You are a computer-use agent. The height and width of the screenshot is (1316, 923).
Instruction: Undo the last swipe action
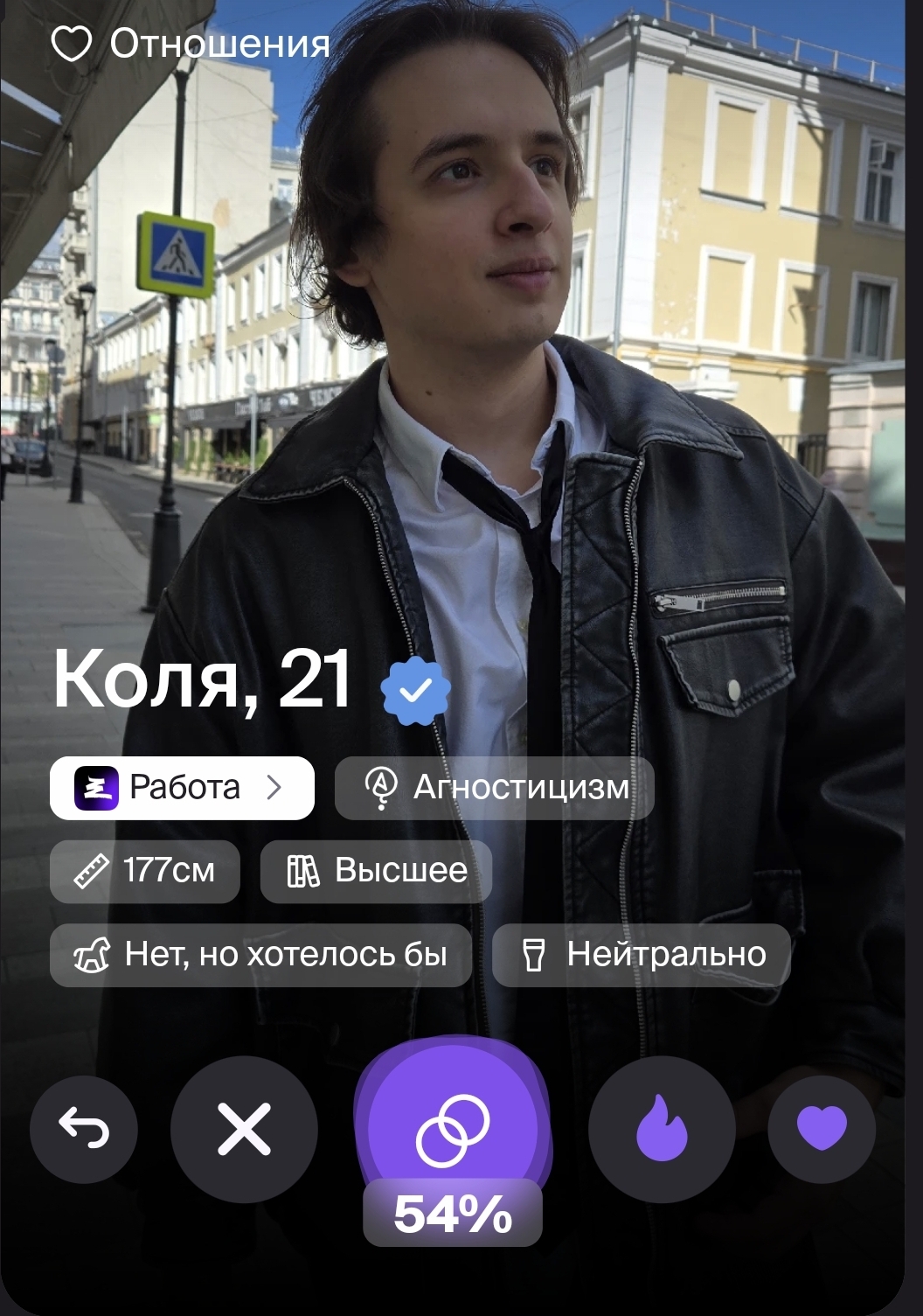[x=84, y=1128]
